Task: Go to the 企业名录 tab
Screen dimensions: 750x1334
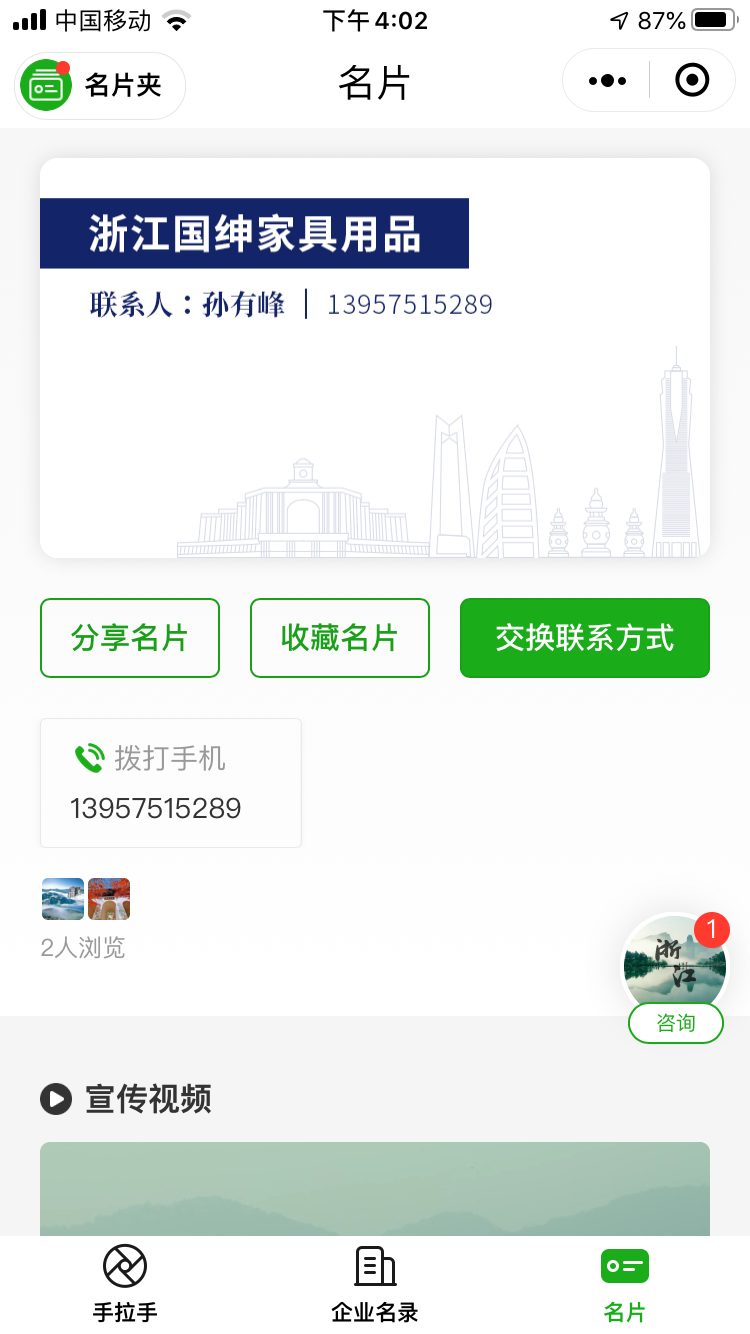Action: pyautogui.click(x=375, y=1285)
